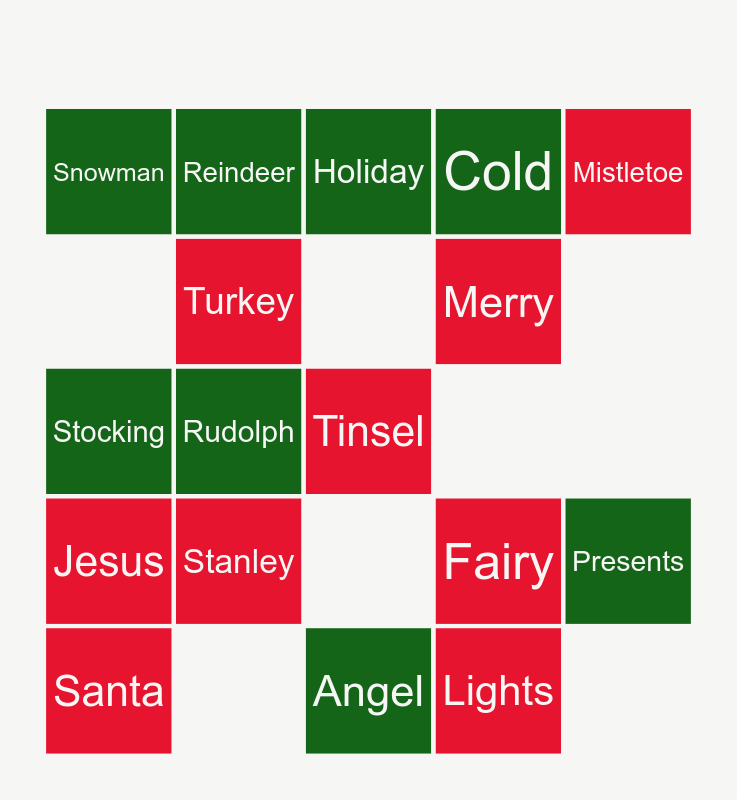Tap the Snowman tile
Screen dimensions: 737x800
pyautogui.click(x=108, y=172)
